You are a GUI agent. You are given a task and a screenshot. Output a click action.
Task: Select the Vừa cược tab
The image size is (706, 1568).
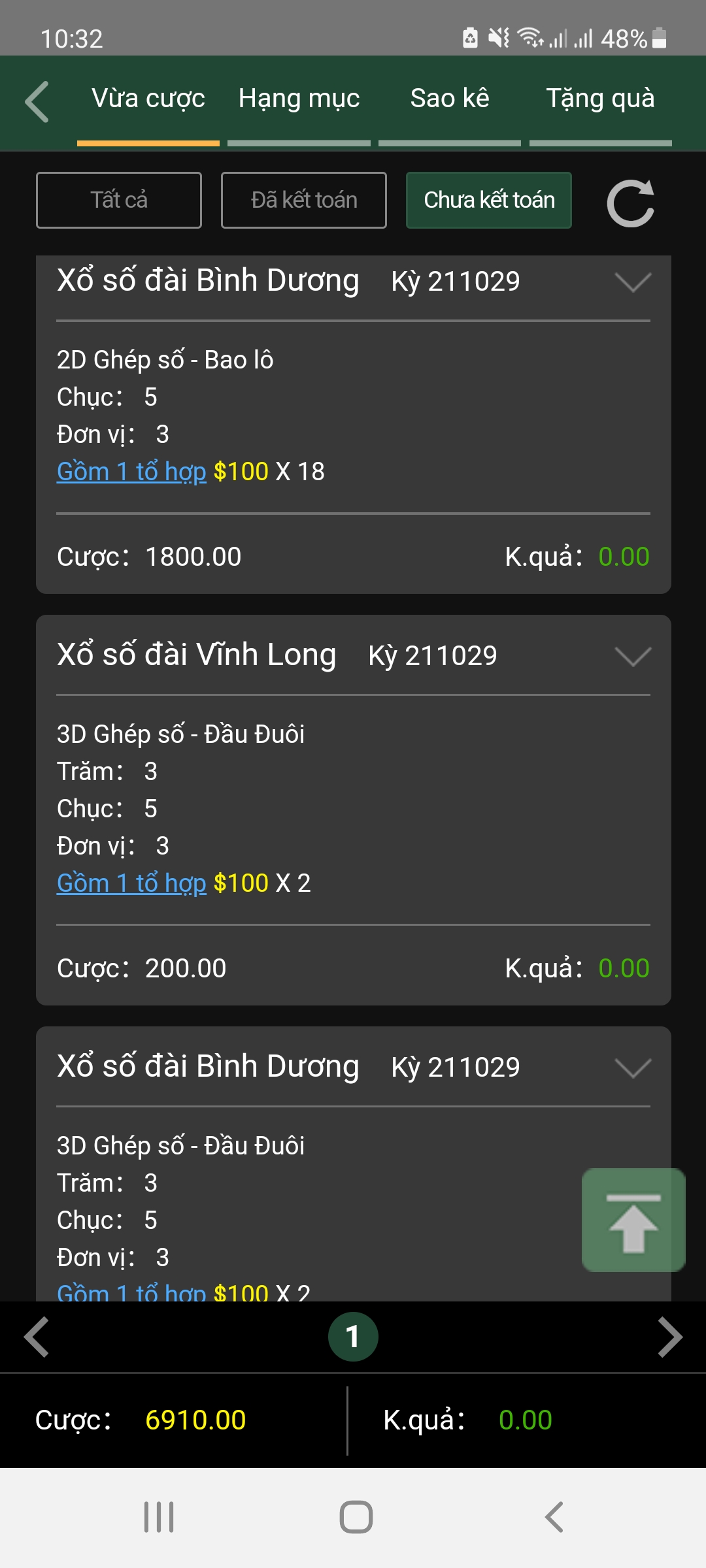click(x=148, y=99)
